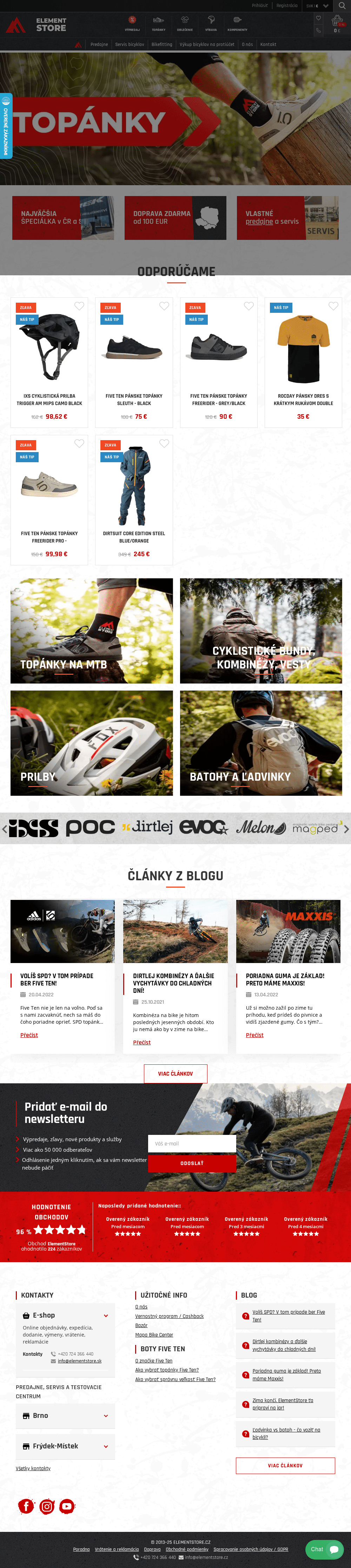The width and height of the screenshot is (351, 1568).
Task: Show next brands in the logo carousel
Action: 346,828
